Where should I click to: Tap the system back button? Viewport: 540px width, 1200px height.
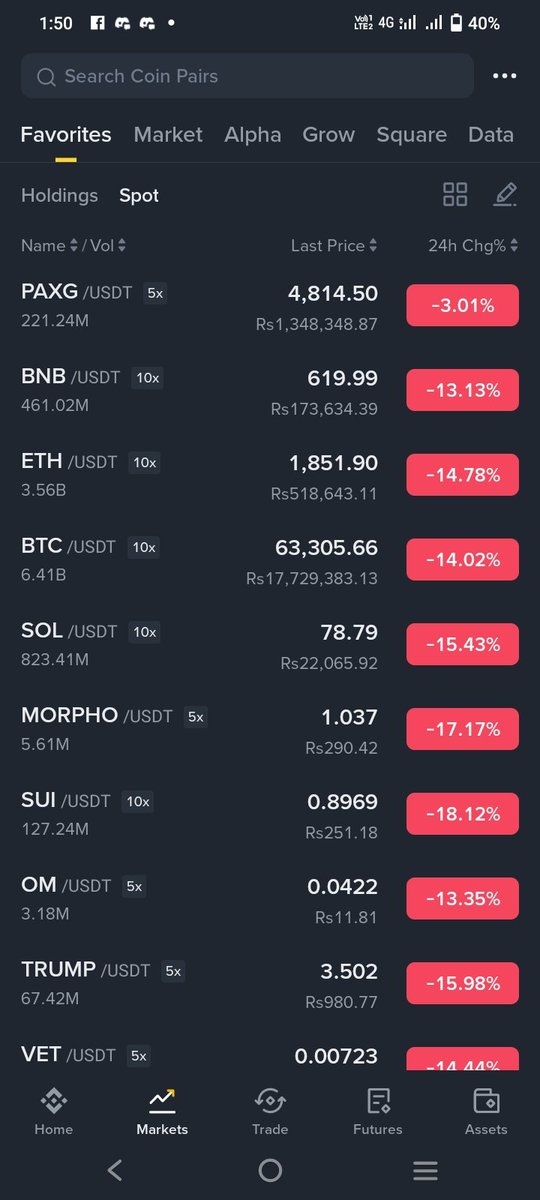click(x=114, y=1170)
